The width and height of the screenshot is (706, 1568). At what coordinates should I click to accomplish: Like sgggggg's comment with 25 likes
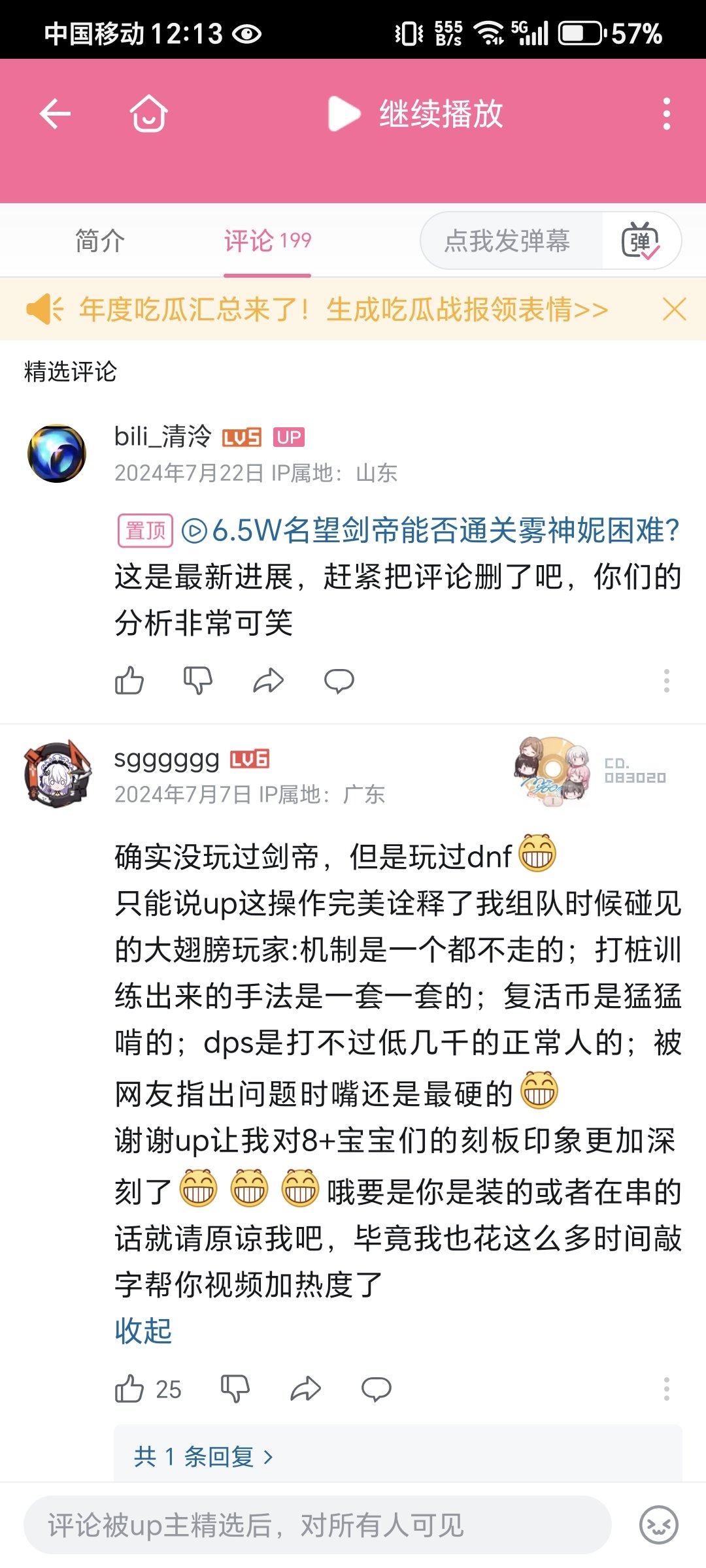pos(129,1389)
